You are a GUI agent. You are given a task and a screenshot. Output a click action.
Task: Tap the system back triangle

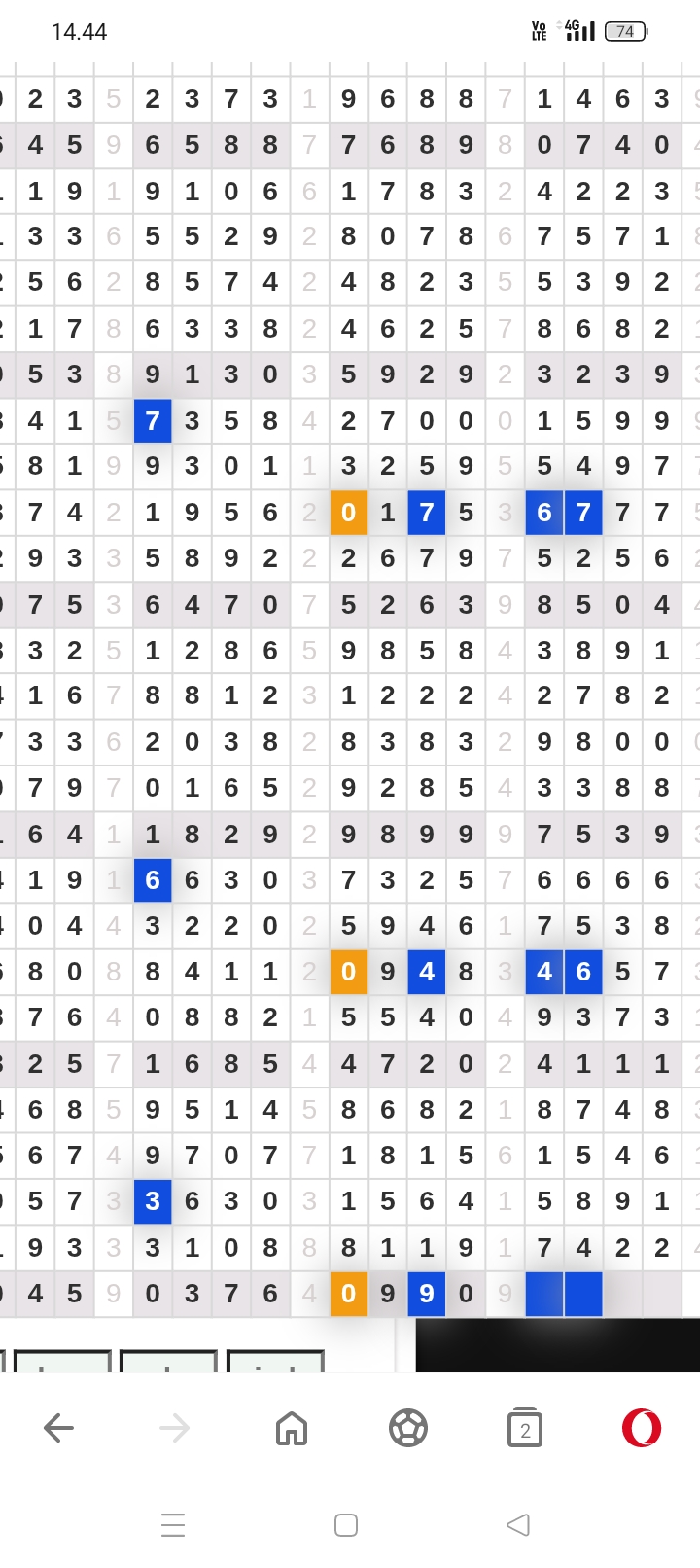pos(518,1524)
